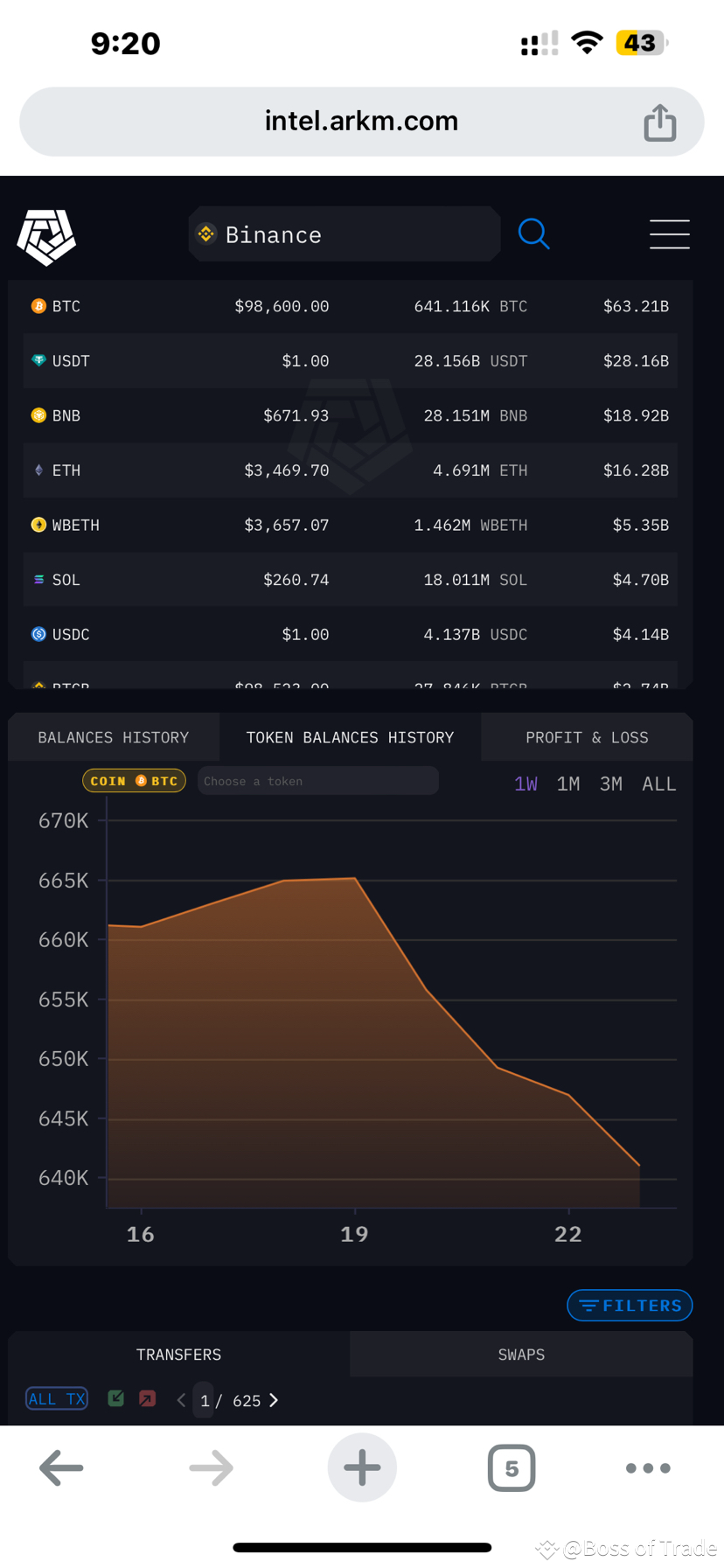Viewport: 724px width, 1568px height.
Task: Click the ETH coin icon in holdings list
Action: tap(38, 470)
